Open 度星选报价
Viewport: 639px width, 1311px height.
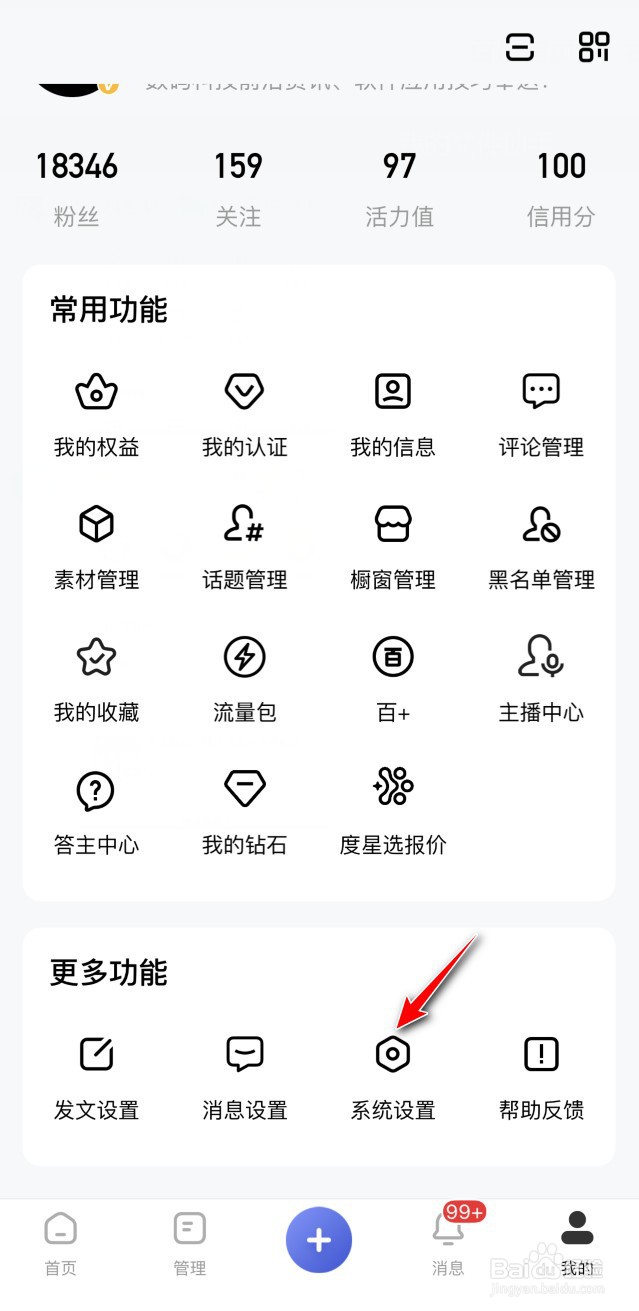click(x=393, y=811)
